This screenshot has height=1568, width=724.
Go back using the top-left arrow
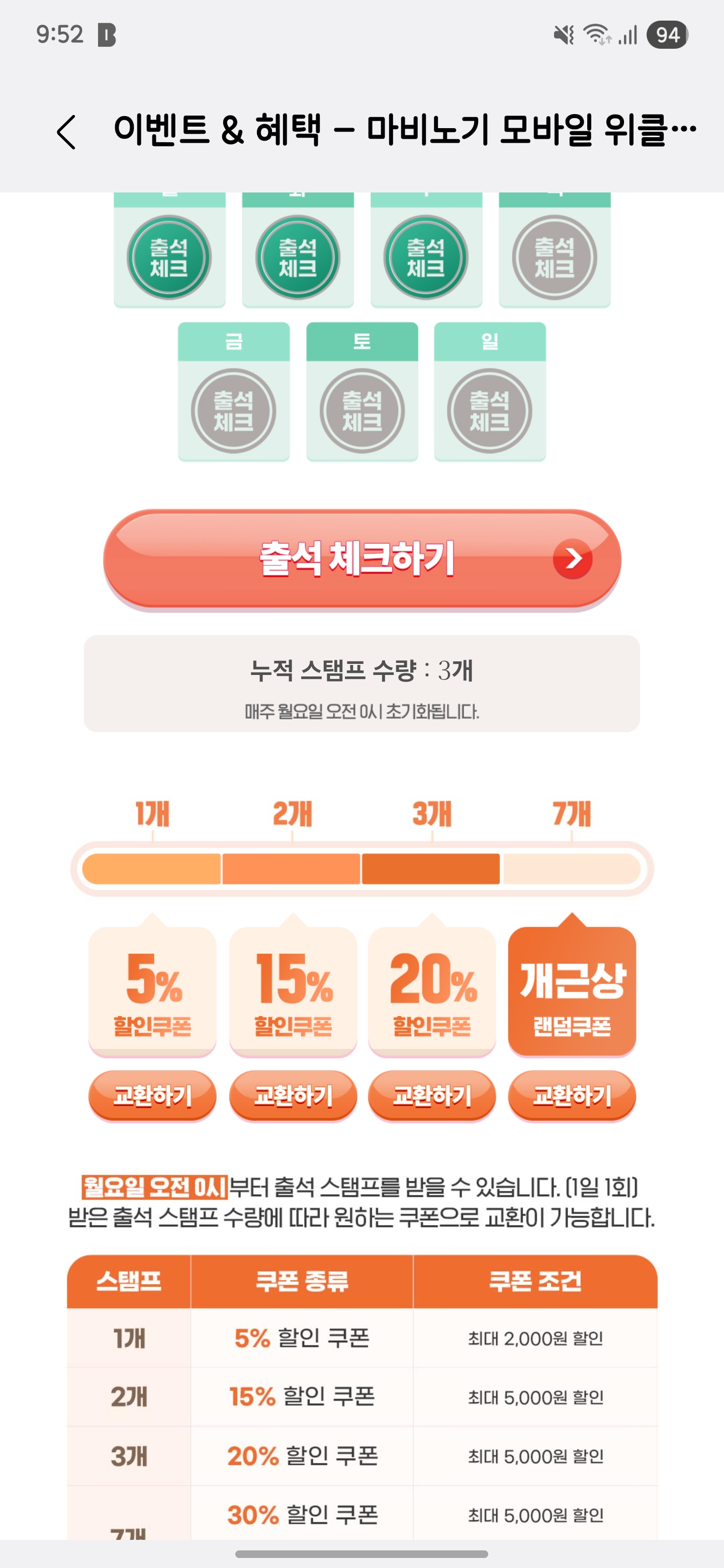pos(66,132)
